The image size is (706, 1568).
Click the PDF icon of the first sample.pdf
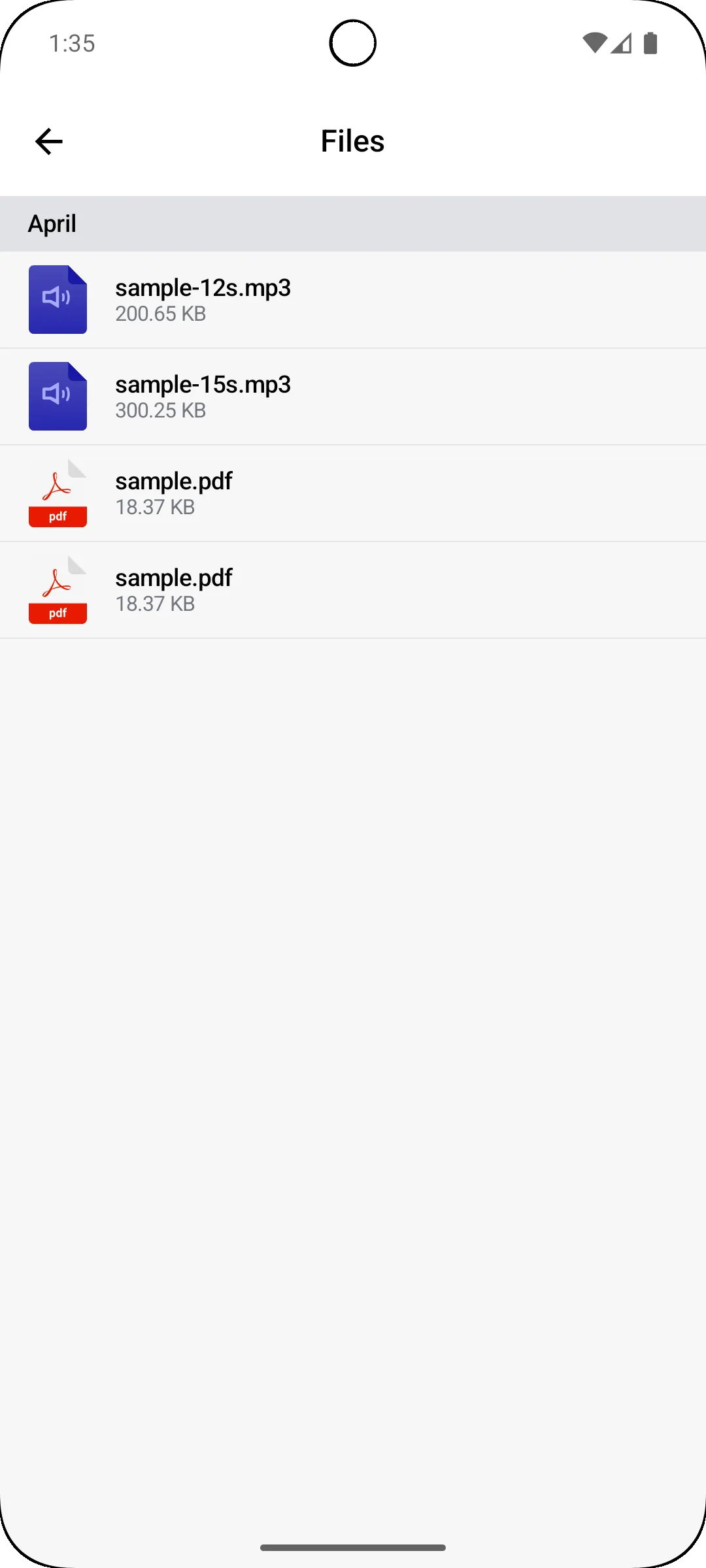58,493
